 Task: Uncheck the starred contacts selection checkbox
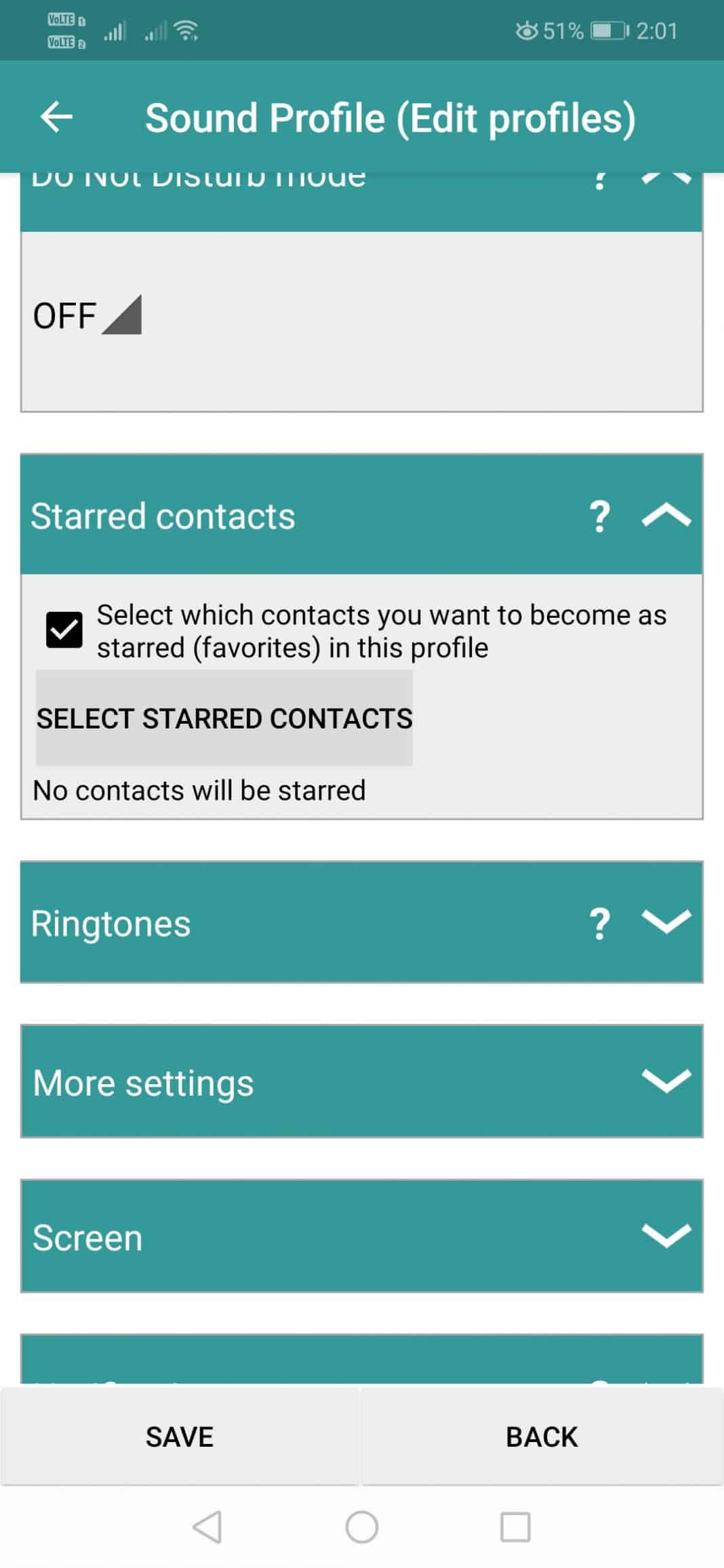[x=64, y=630]
